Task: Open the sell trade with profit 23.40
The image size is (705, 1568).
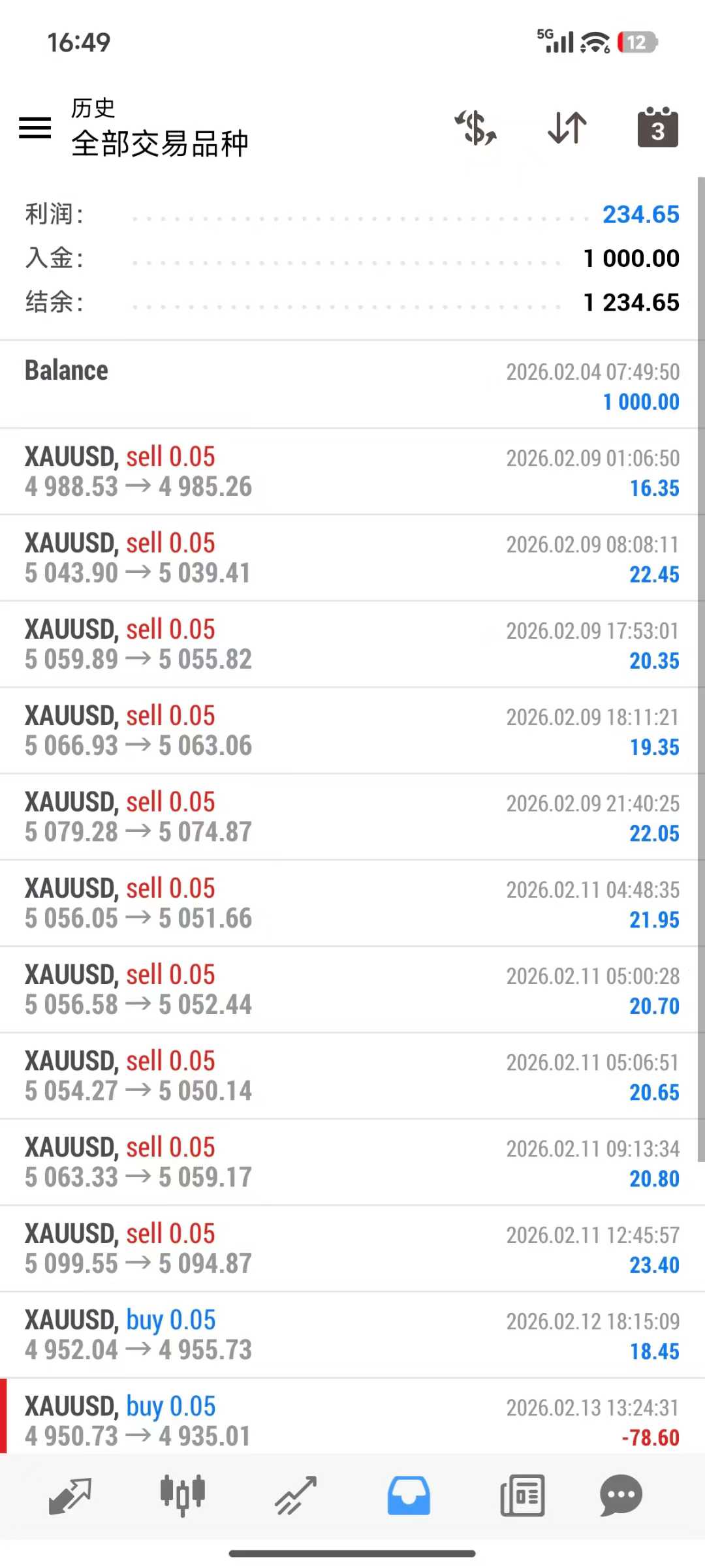Action: click(352, 1249)
